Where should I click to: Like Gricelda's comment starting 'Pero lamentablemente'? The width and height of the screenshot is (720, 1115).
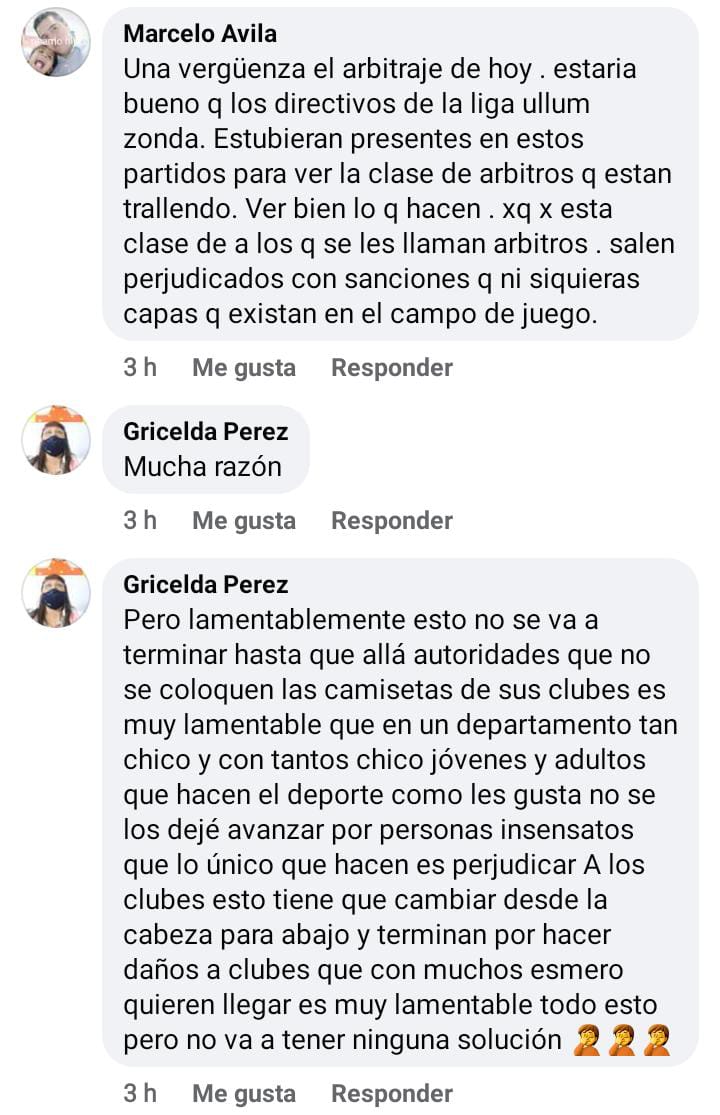coord(244,1094)
